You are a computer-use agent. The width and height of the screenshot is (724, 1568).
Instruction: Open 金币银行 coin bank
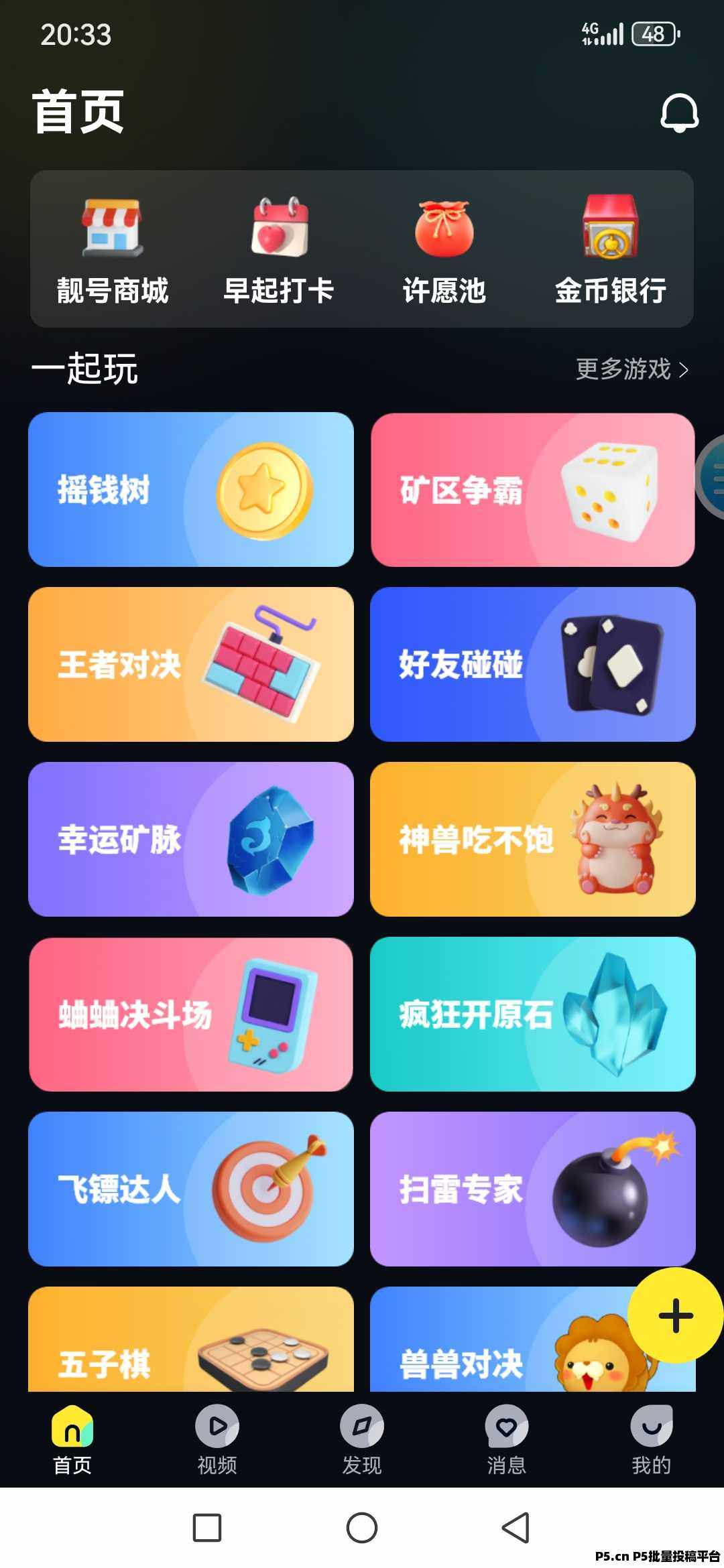click(610, 251)
